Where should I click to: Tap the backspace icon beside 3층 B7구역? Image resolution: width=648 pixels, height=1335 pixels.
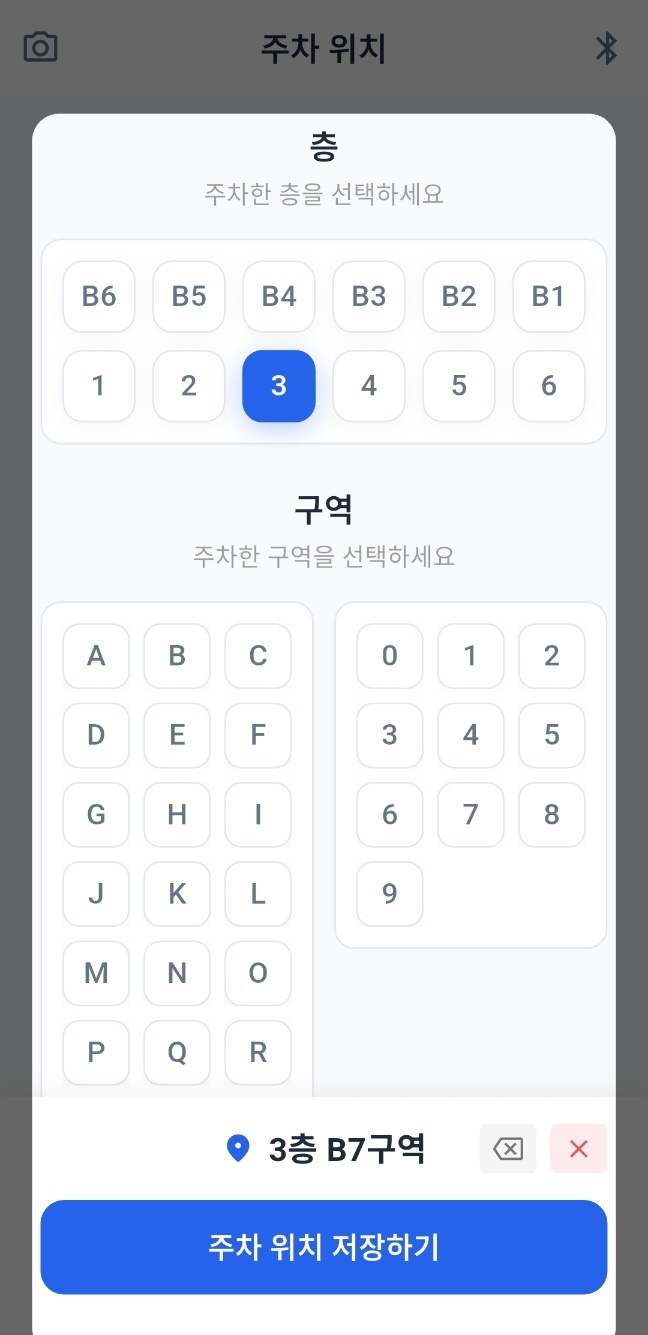click(508, 1148)
